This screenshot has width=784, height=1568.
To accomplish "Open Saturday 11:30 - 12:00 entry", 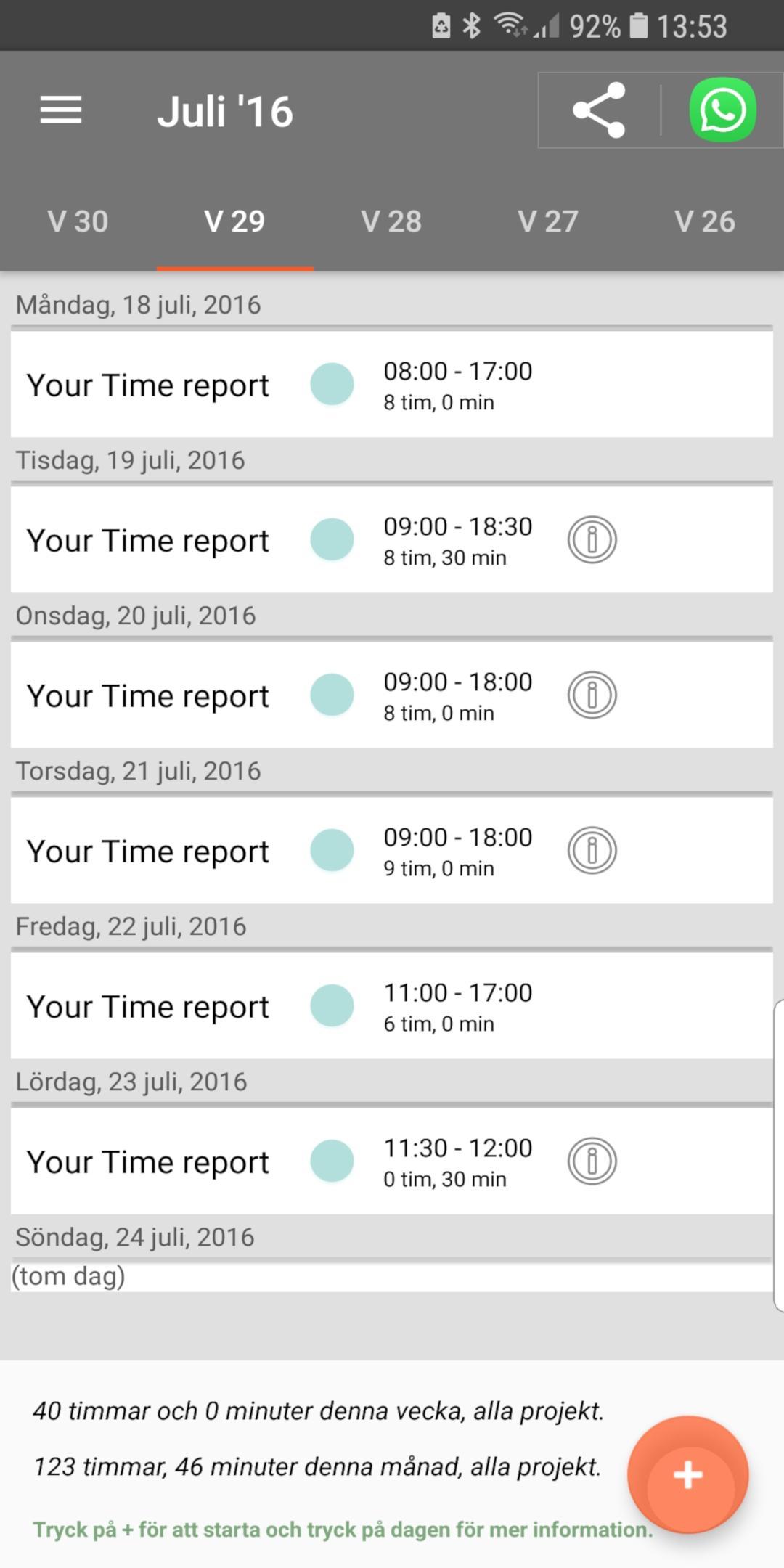I will (x=391, y=1161).
